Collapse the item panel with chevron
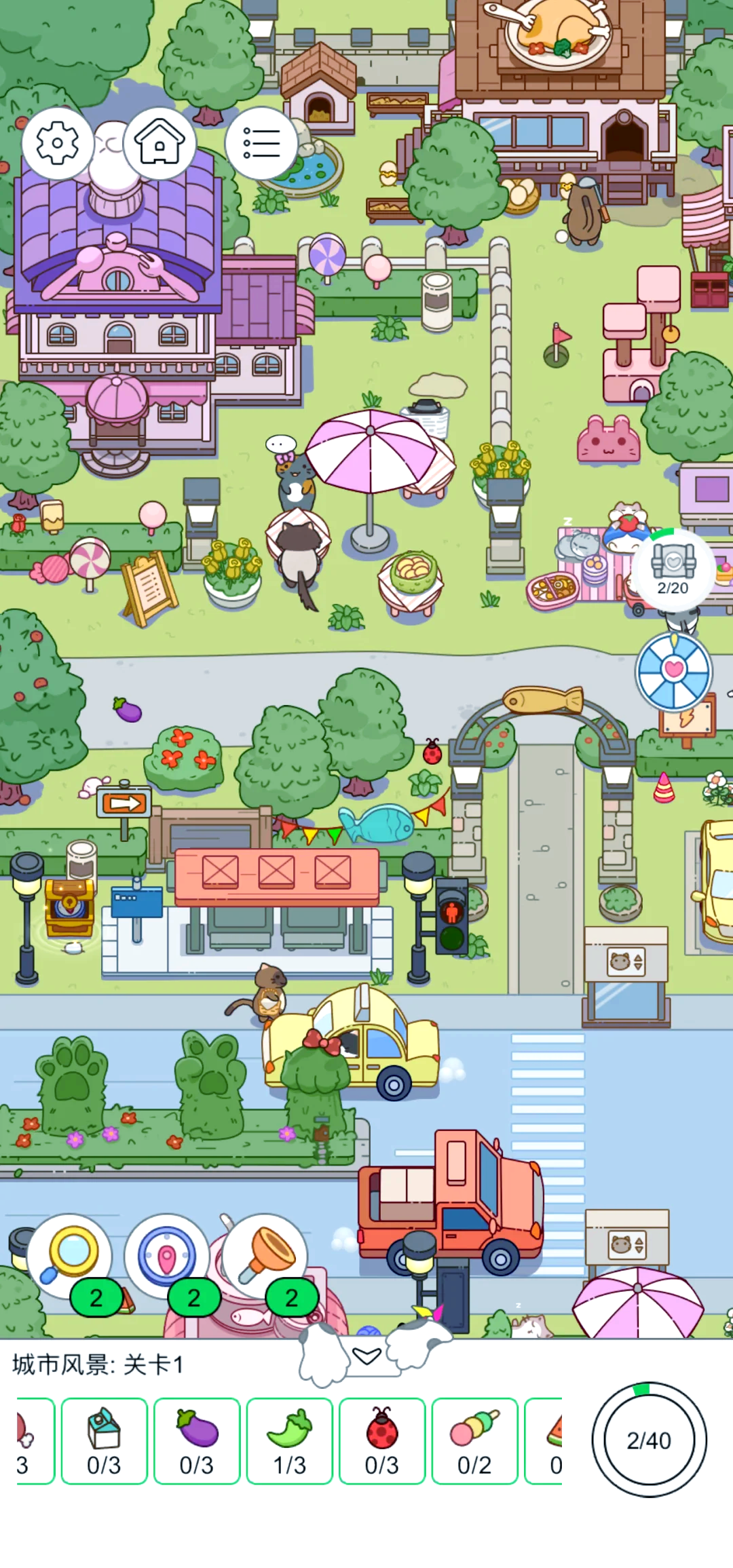This screenshot has width=733, height=1568. [366, 1356]
